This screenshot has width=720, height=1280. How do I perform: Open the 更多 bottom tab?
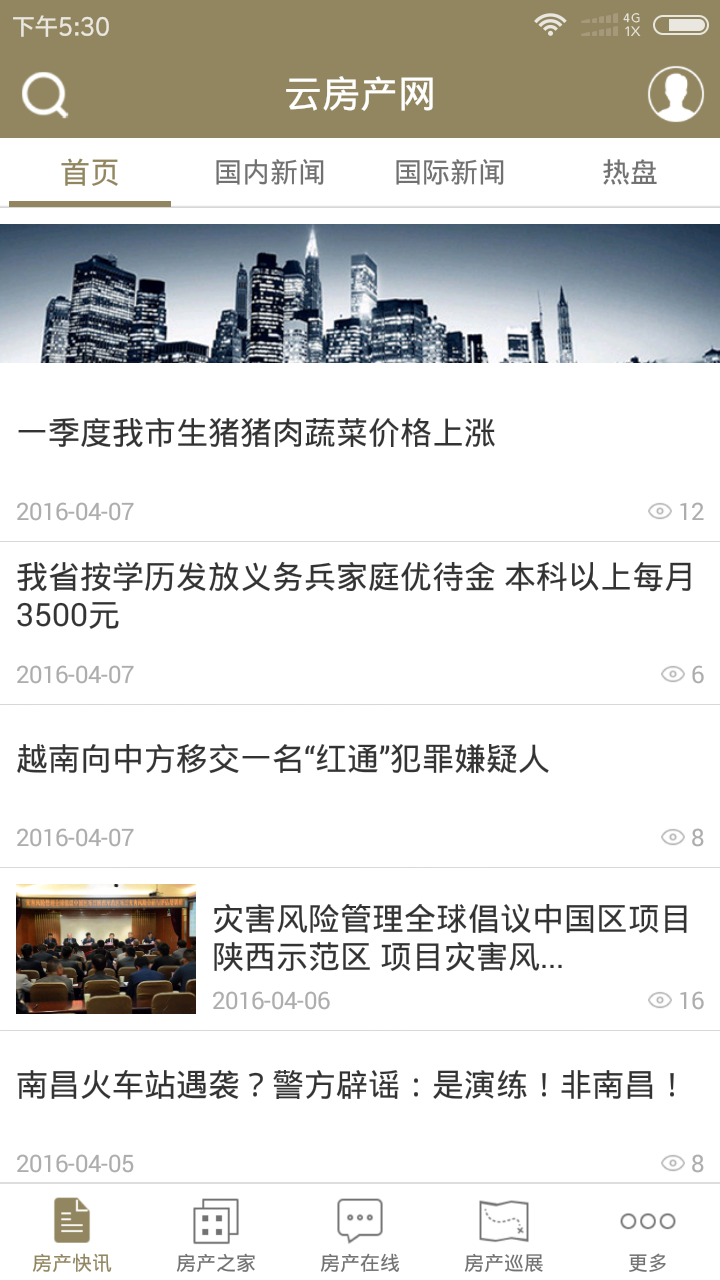648,1235
